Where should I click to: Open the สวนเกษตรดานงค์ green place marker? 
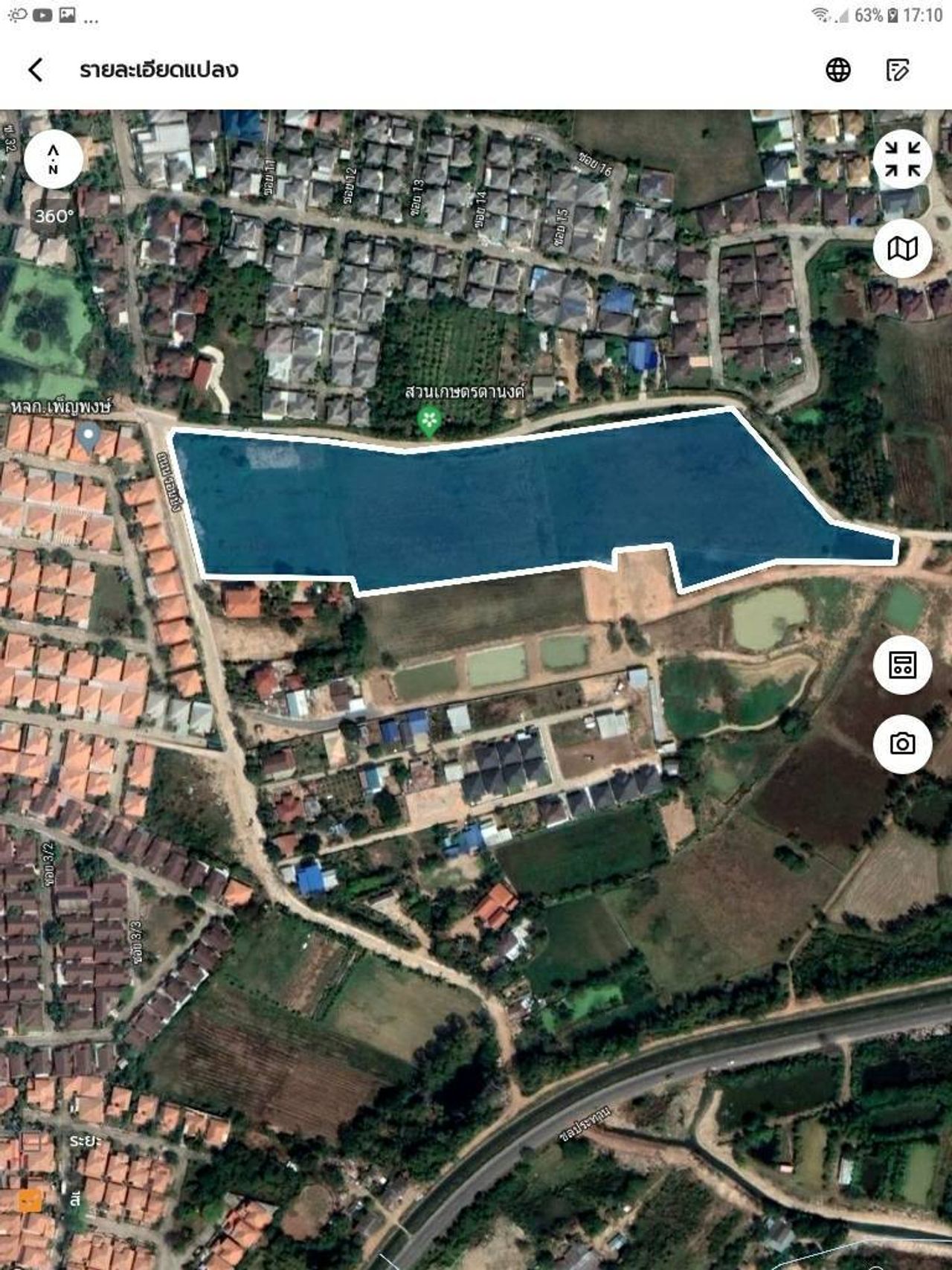click(x=429, y=421)
